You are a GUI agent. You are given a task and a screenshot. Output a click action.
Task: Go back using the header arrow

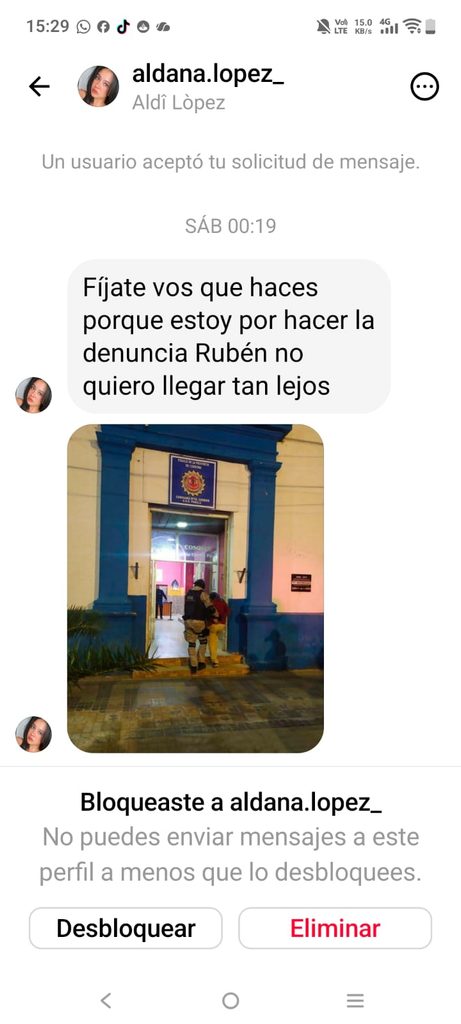pyautogui.click(x=39, y=86)
